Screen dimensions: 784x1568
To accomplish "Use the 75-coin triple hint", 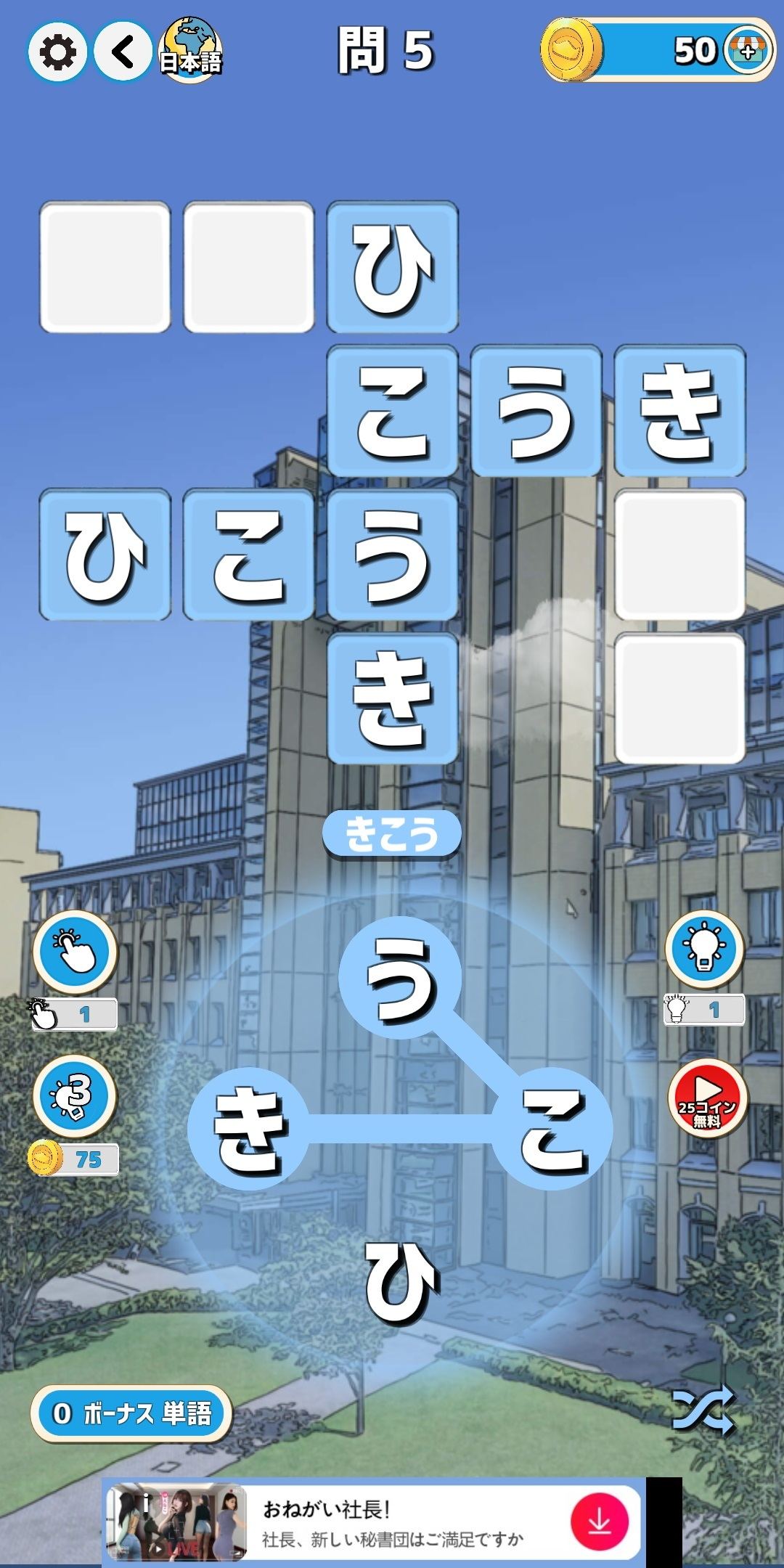I will point(75,1096).
